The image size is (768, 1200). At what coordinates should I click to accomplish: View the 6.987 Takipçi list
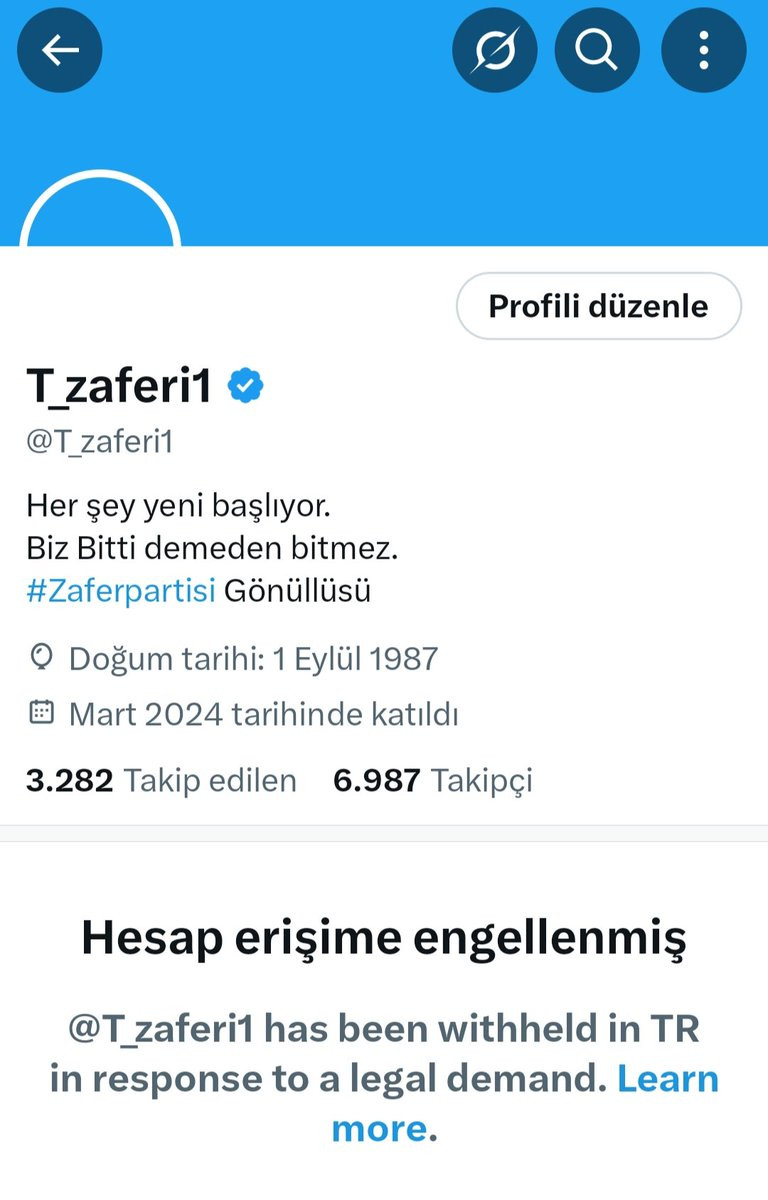[432, 780]
